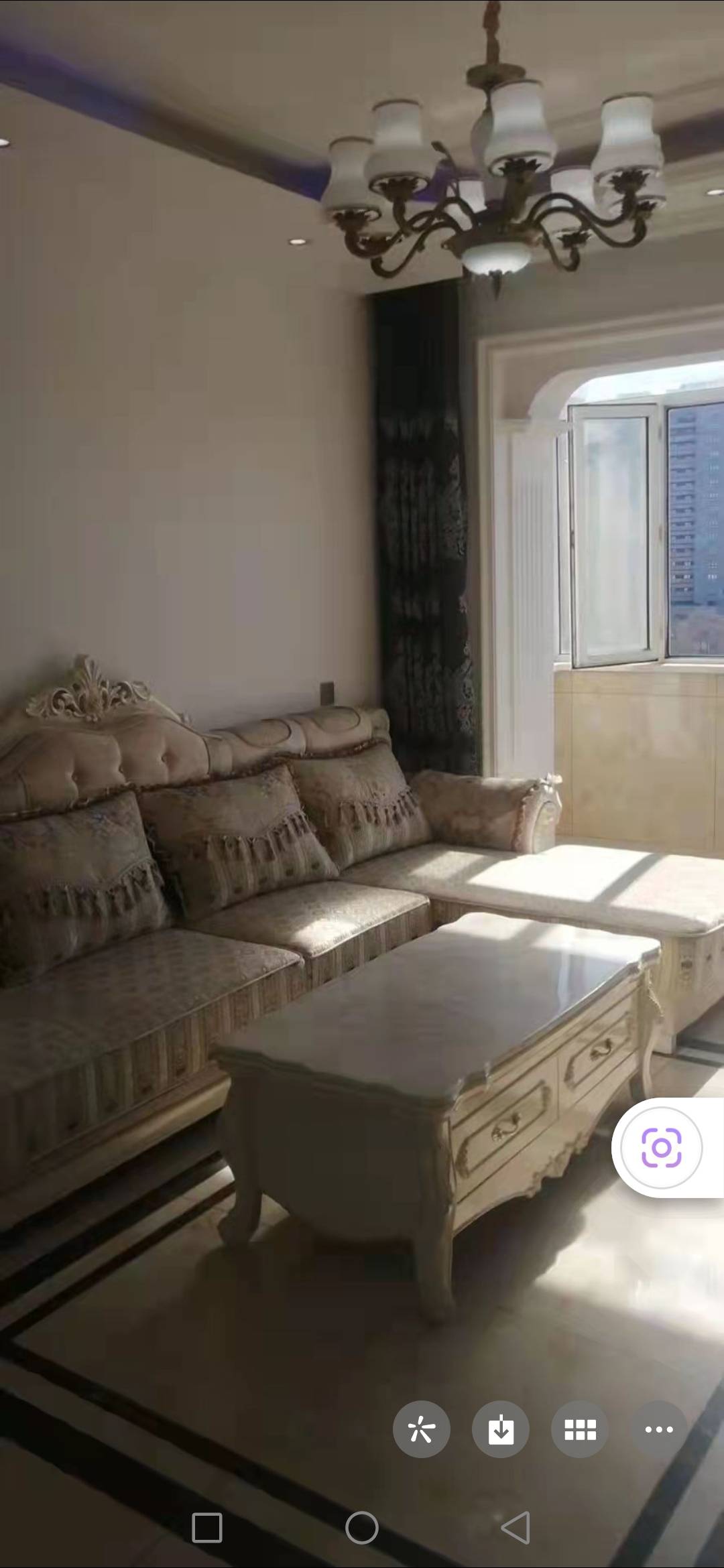Image resolution: width=724 pixels, height=1568 pixels.
Task: Tap the image scan lens button
Action: [x=661, y=1148]
